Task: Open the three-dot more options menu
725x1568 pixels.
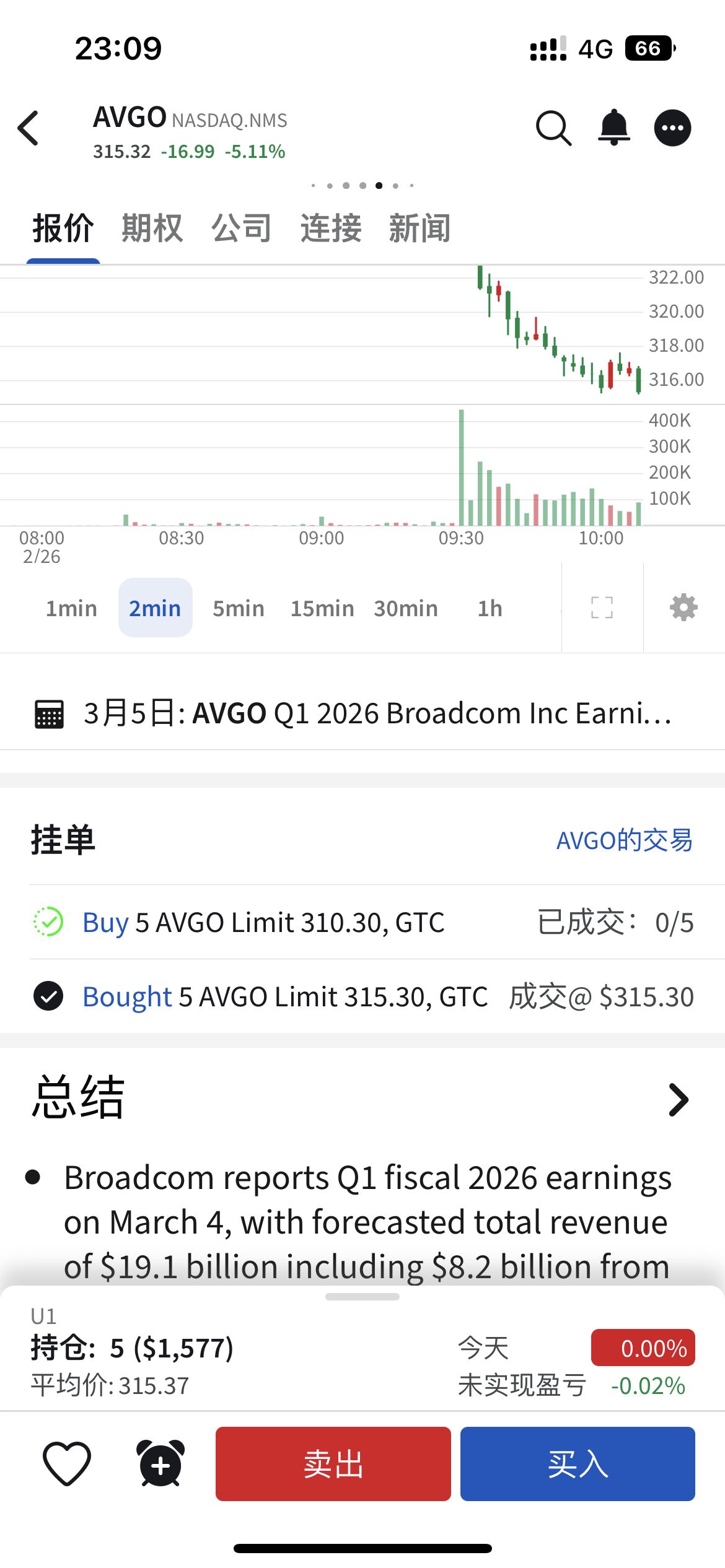Action: click(x=672, y=128)
